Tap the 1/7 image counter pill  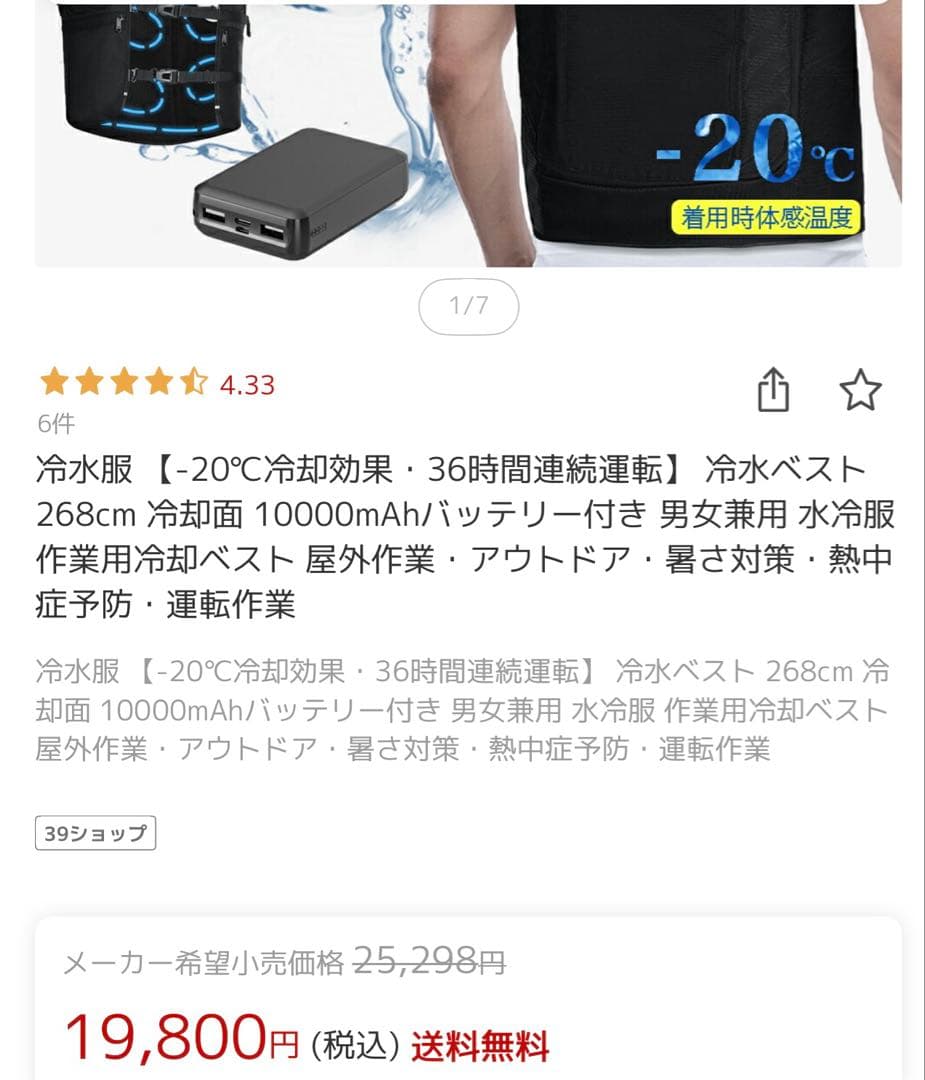(467, 304)
